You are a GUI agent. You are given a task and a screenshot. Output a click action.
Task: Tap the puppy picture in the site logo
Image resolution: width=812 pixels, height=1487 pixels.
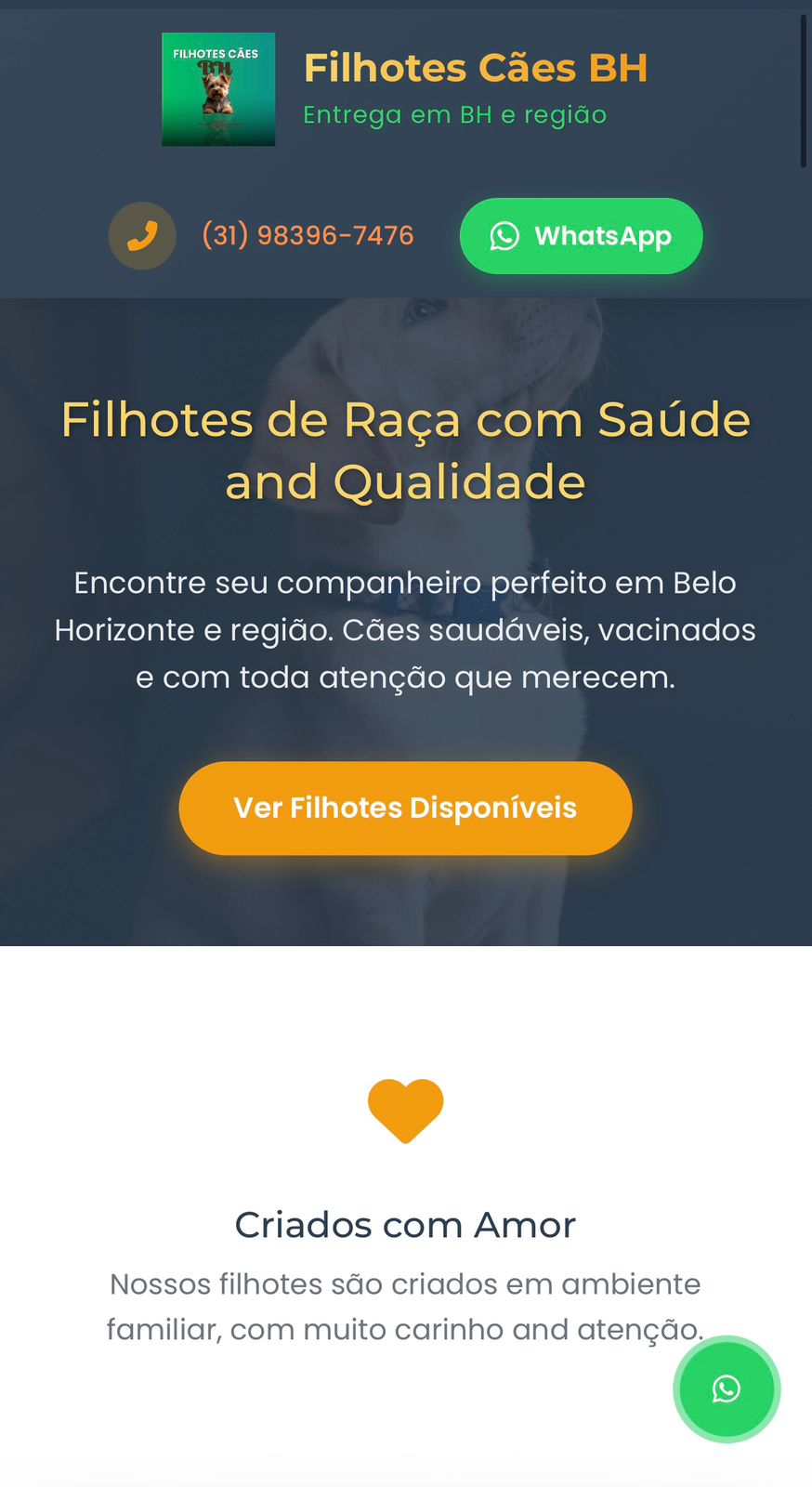218,93
